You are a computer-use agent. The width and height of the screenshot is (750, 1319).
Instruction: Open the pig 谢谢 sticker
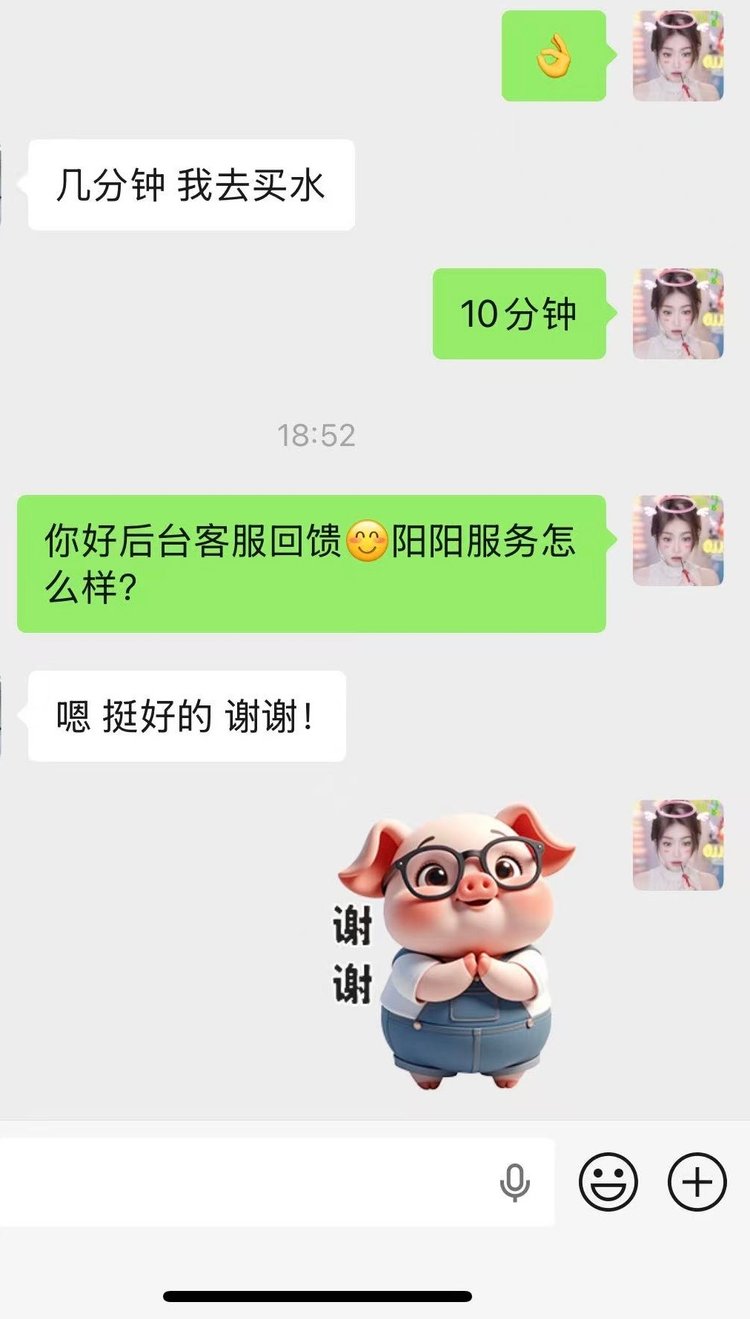455,950
